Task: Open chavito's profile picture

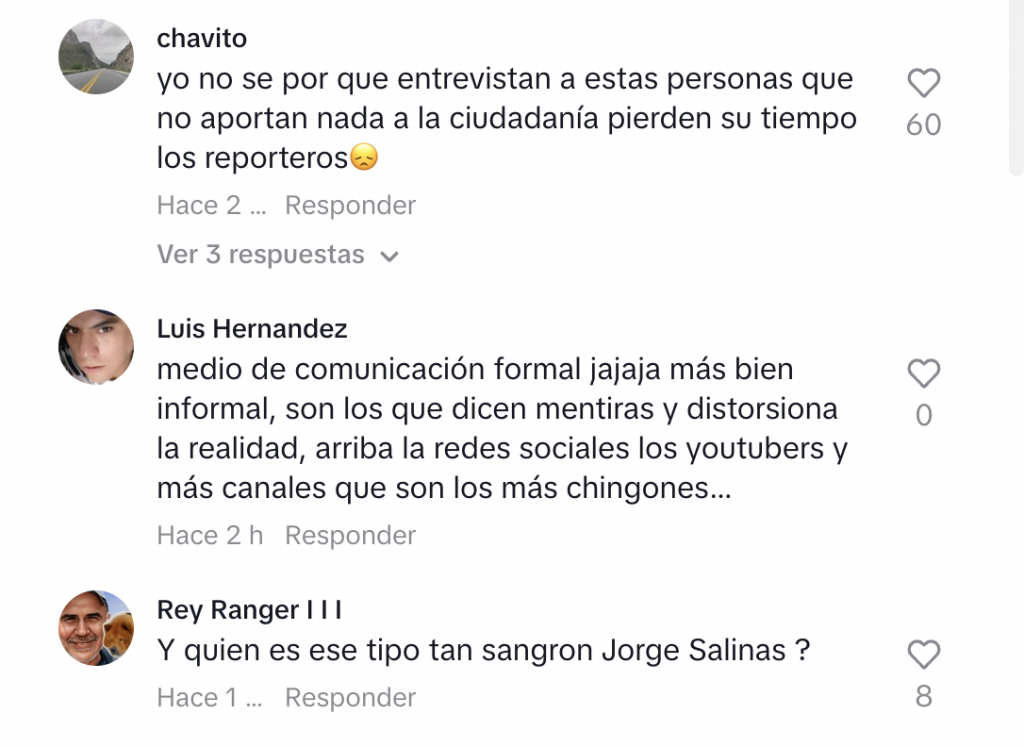Action: pyautogui.click(x=96, y=58)
